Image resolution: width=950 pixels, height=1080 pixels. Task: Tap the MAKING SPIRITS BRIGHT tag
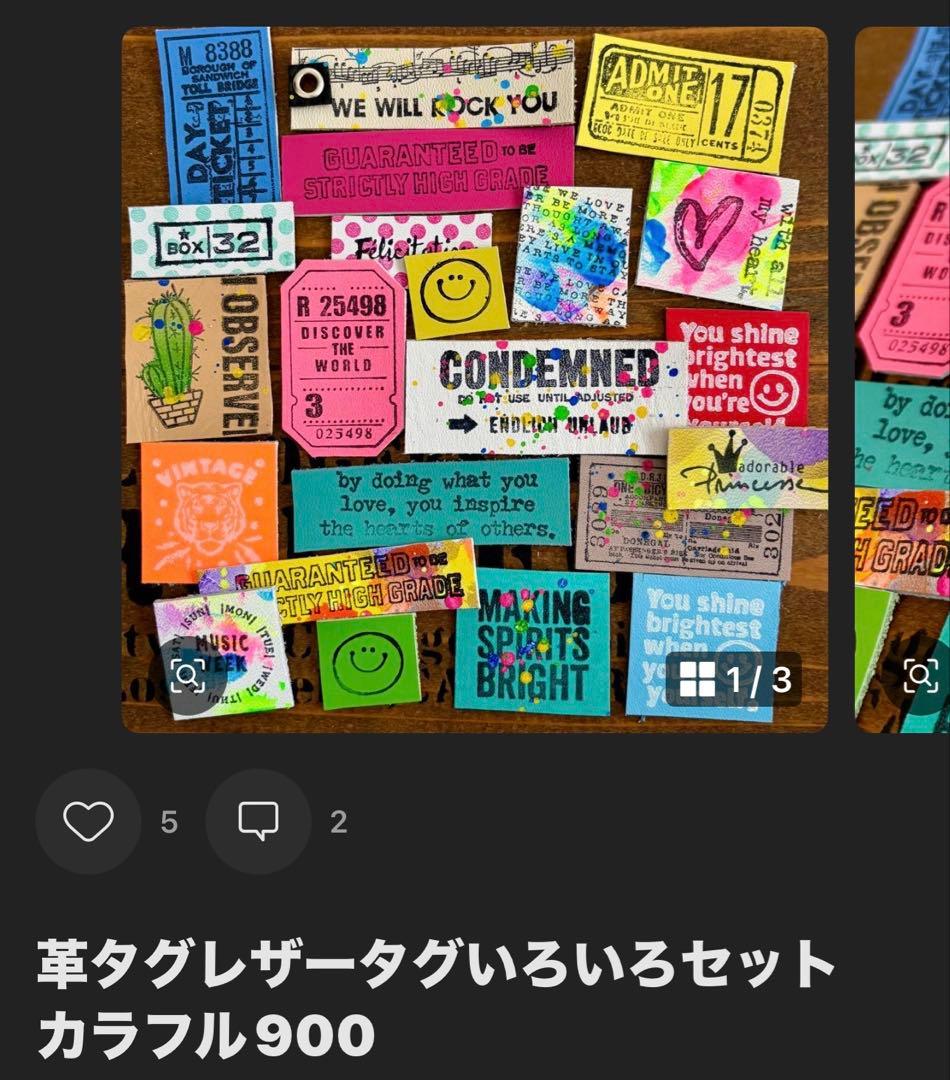[x=535, y=640]
